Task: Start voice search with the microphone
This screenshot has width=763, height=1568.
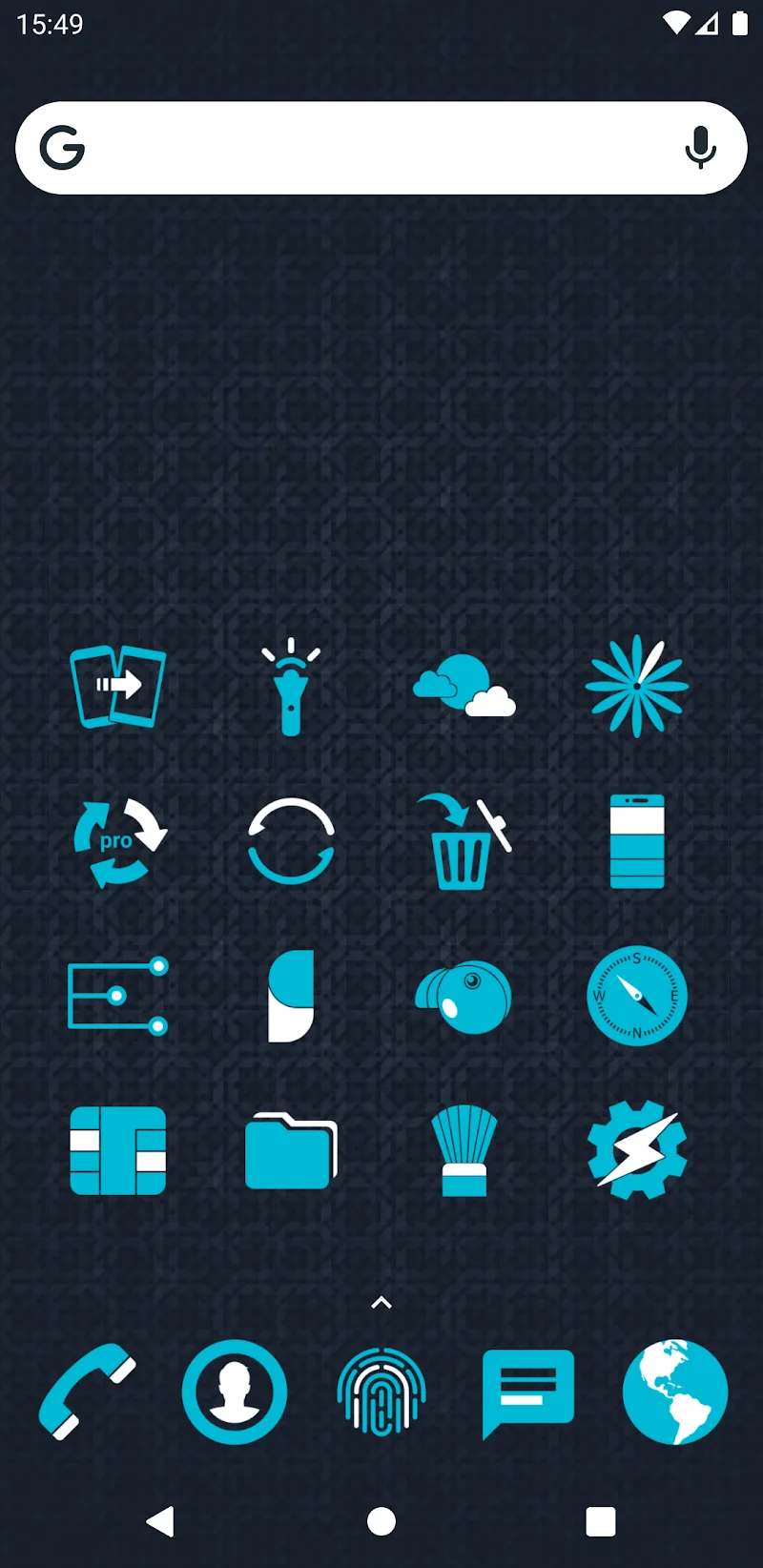Action: click(x=700, y=148)
